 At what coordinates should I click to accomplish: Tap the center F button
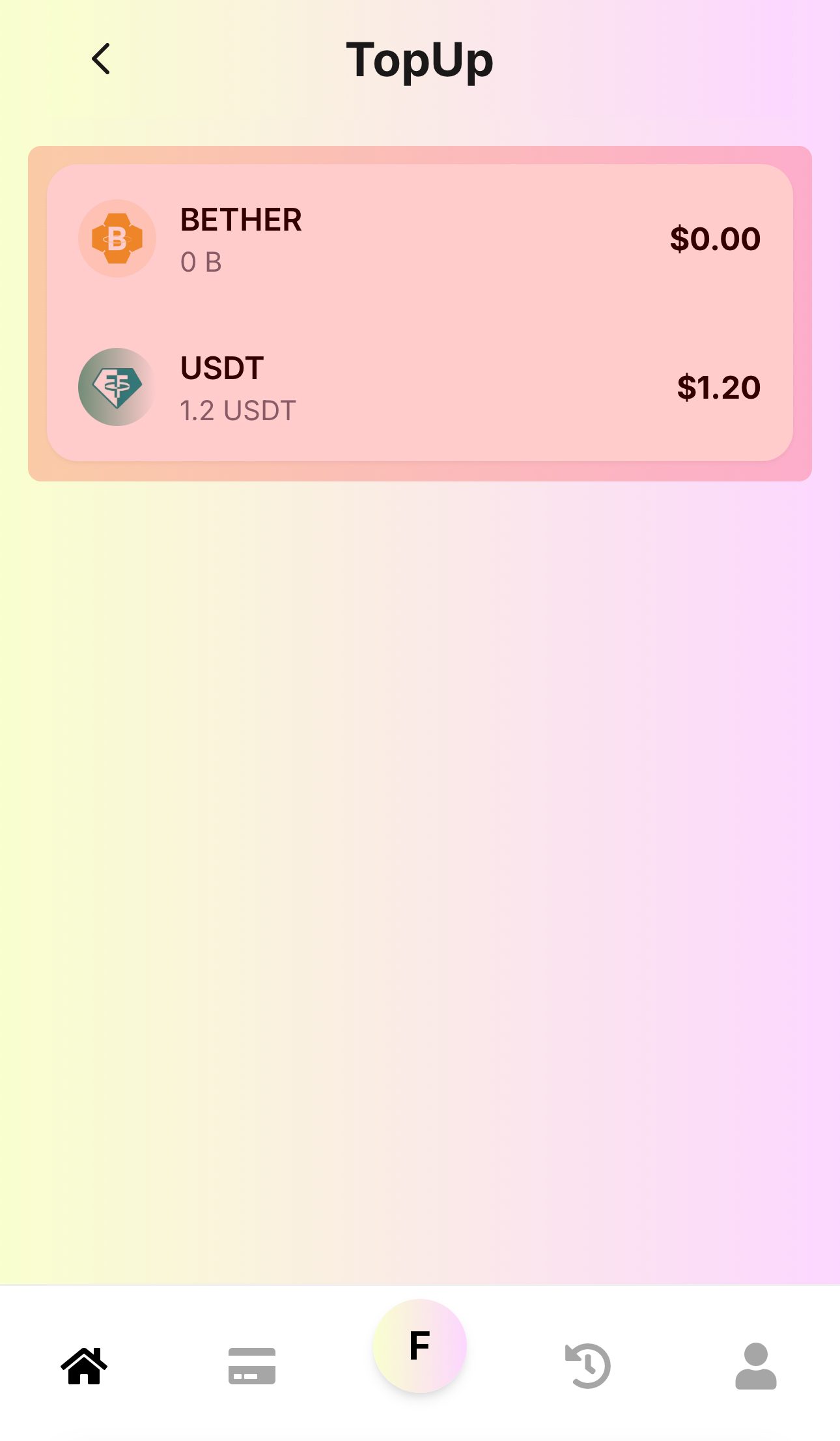pyautogui.click(x=420, y=1346)
